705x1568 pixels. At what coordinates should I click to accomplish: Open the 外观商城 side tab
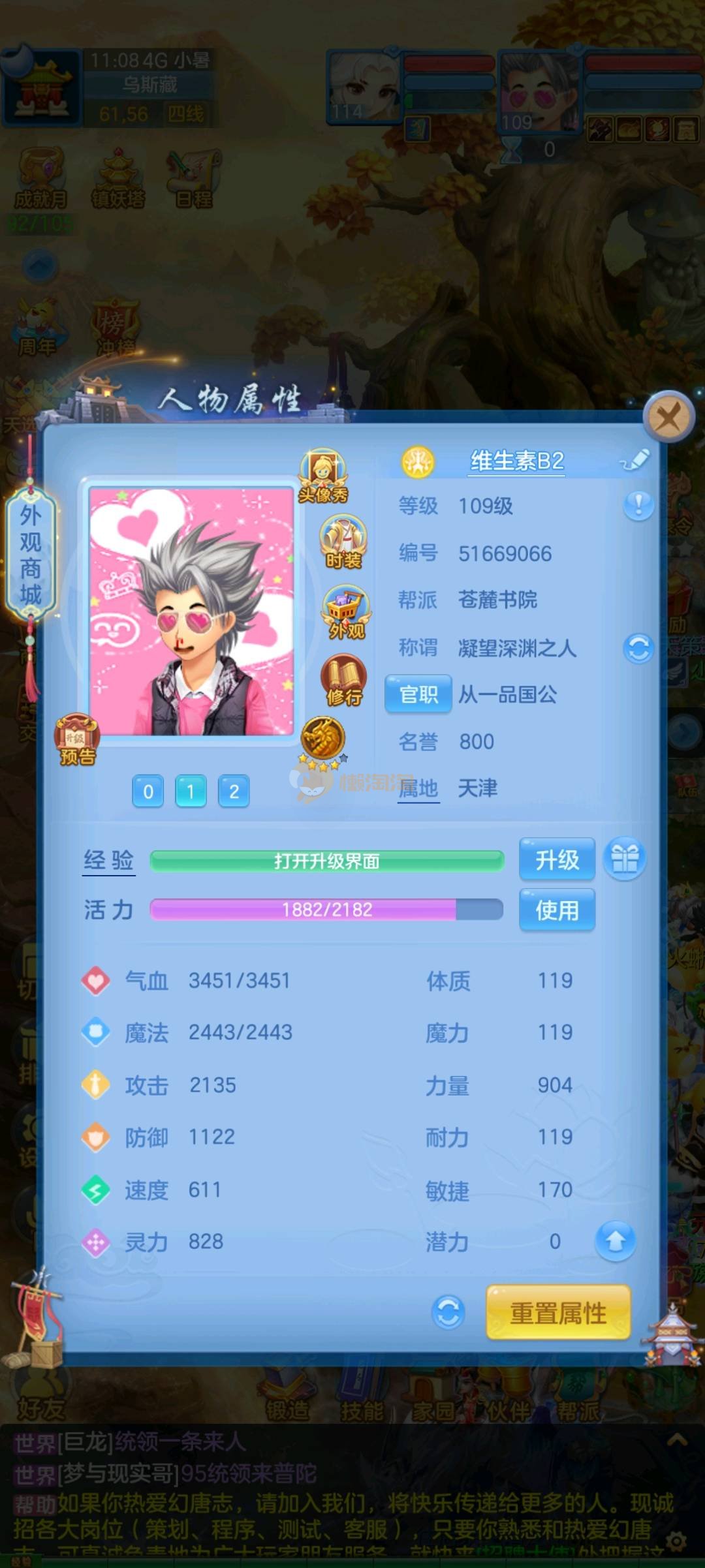click(x=30, y=555)
